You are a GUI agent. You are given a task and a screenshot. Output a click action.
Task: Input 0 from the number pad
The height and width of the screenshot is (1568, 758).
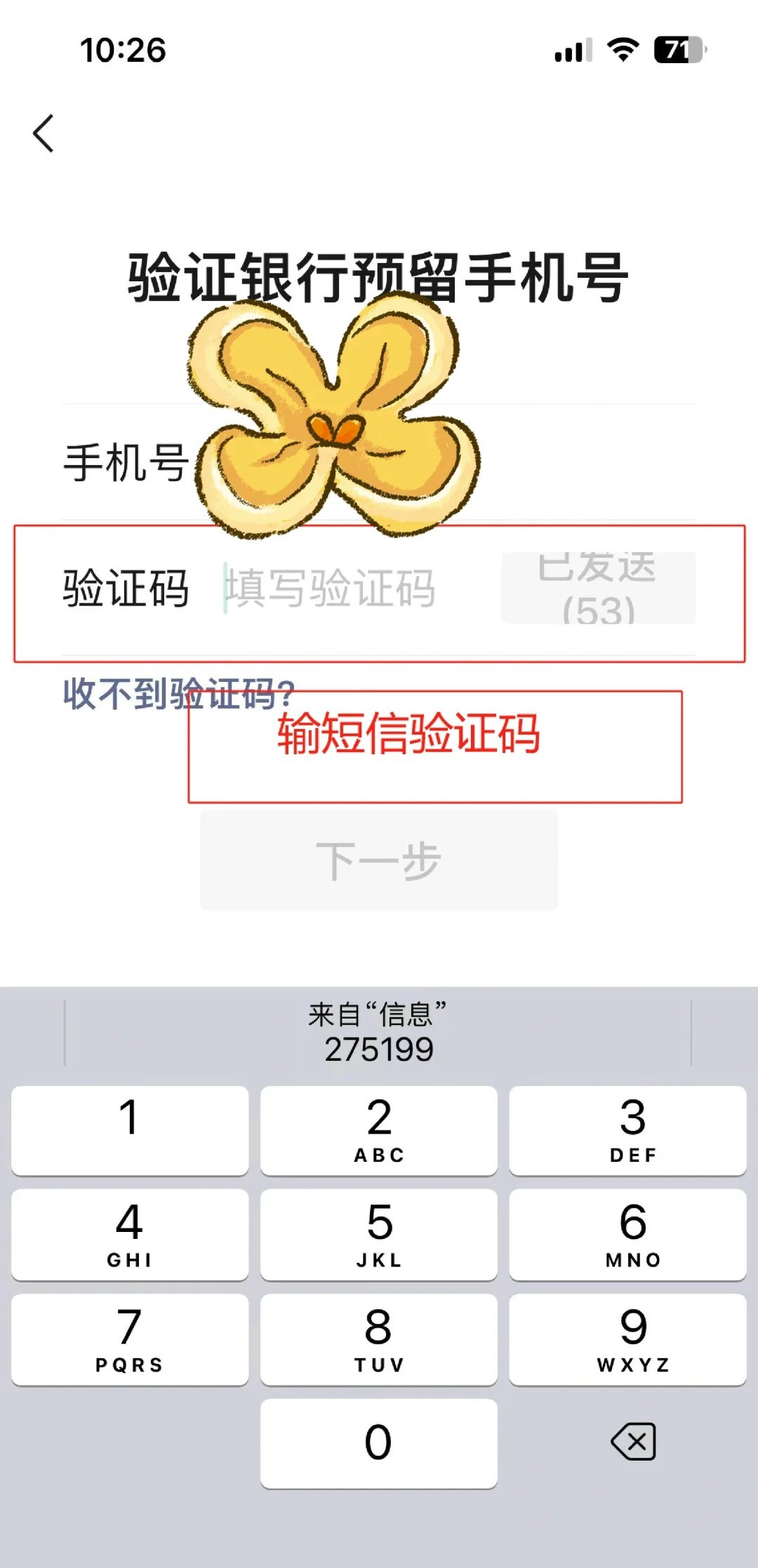click(x=379, y=1442)
